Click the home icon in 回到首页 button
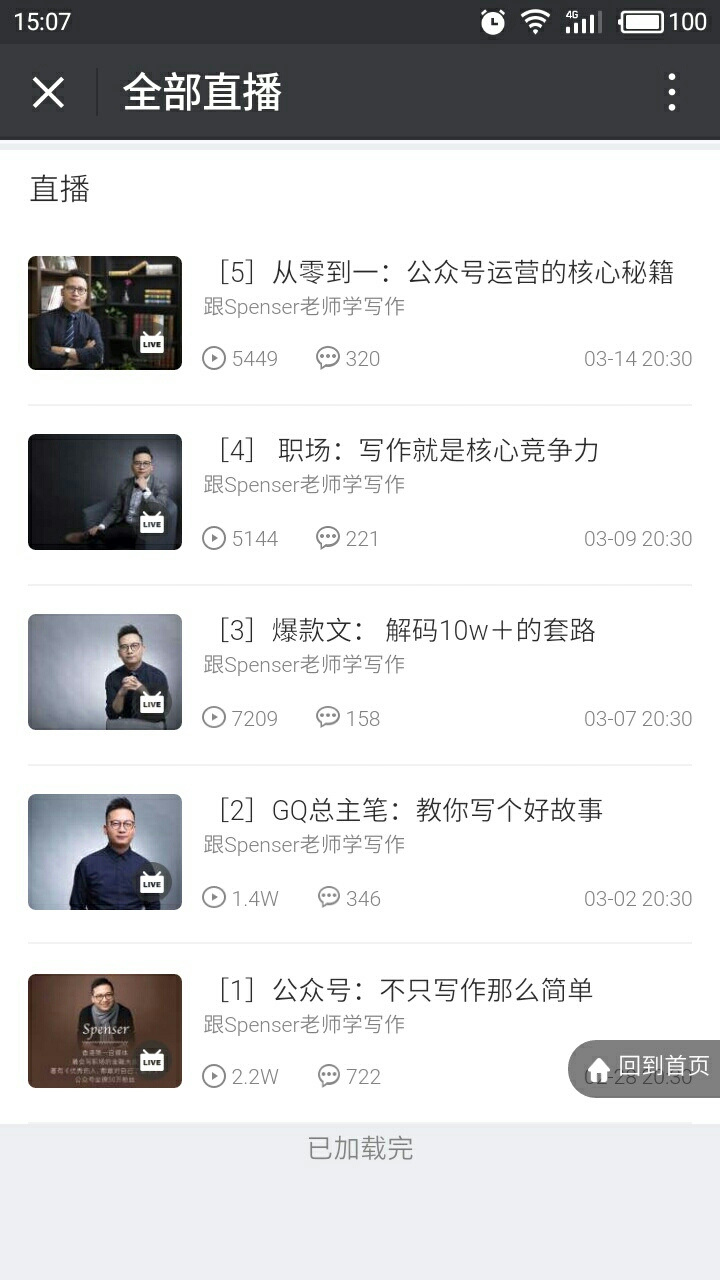 [599, 1068]
